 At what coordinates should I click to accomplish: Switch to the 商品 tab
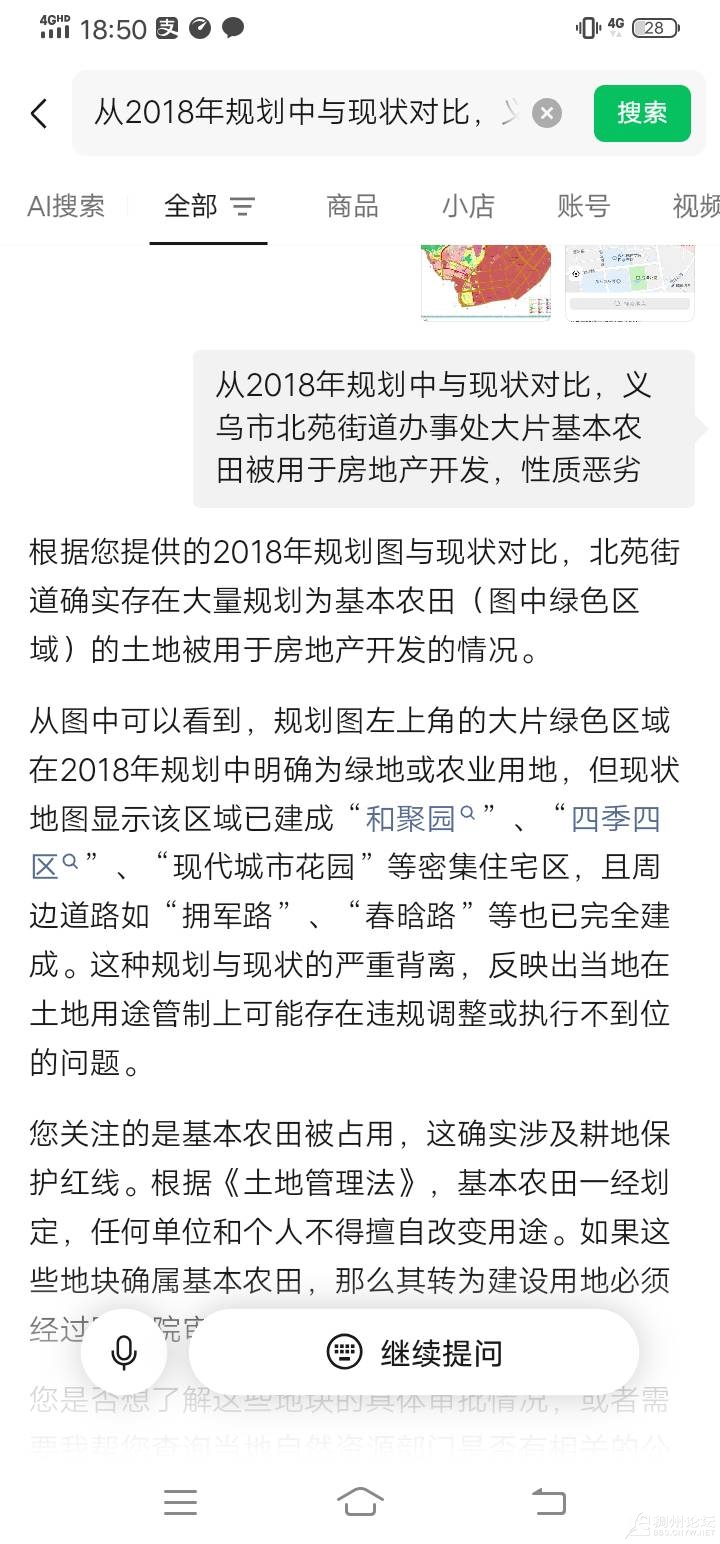352,206
